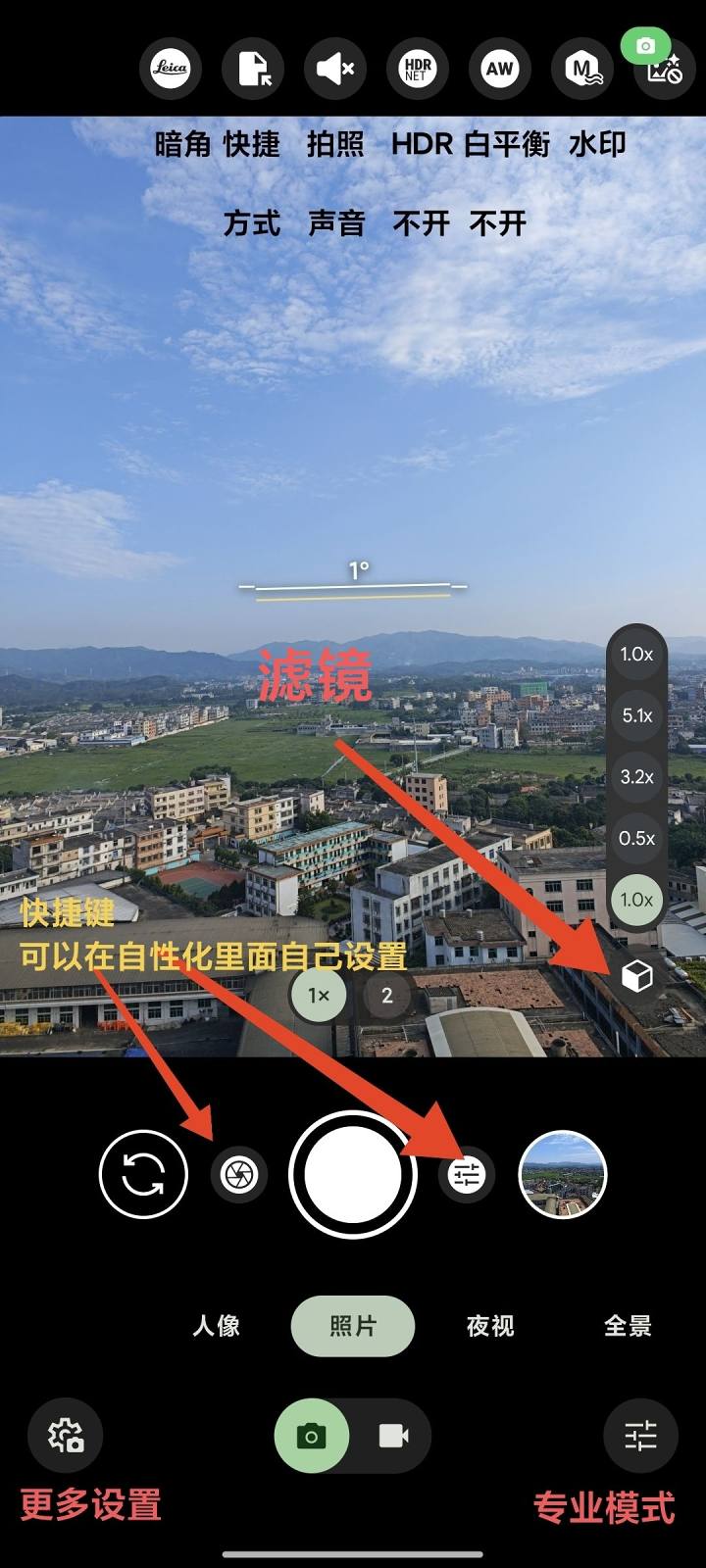This screenshot has height=1568, width=706.
Task: Toggle the muted shutter sound icon
Action: (334, 69)
